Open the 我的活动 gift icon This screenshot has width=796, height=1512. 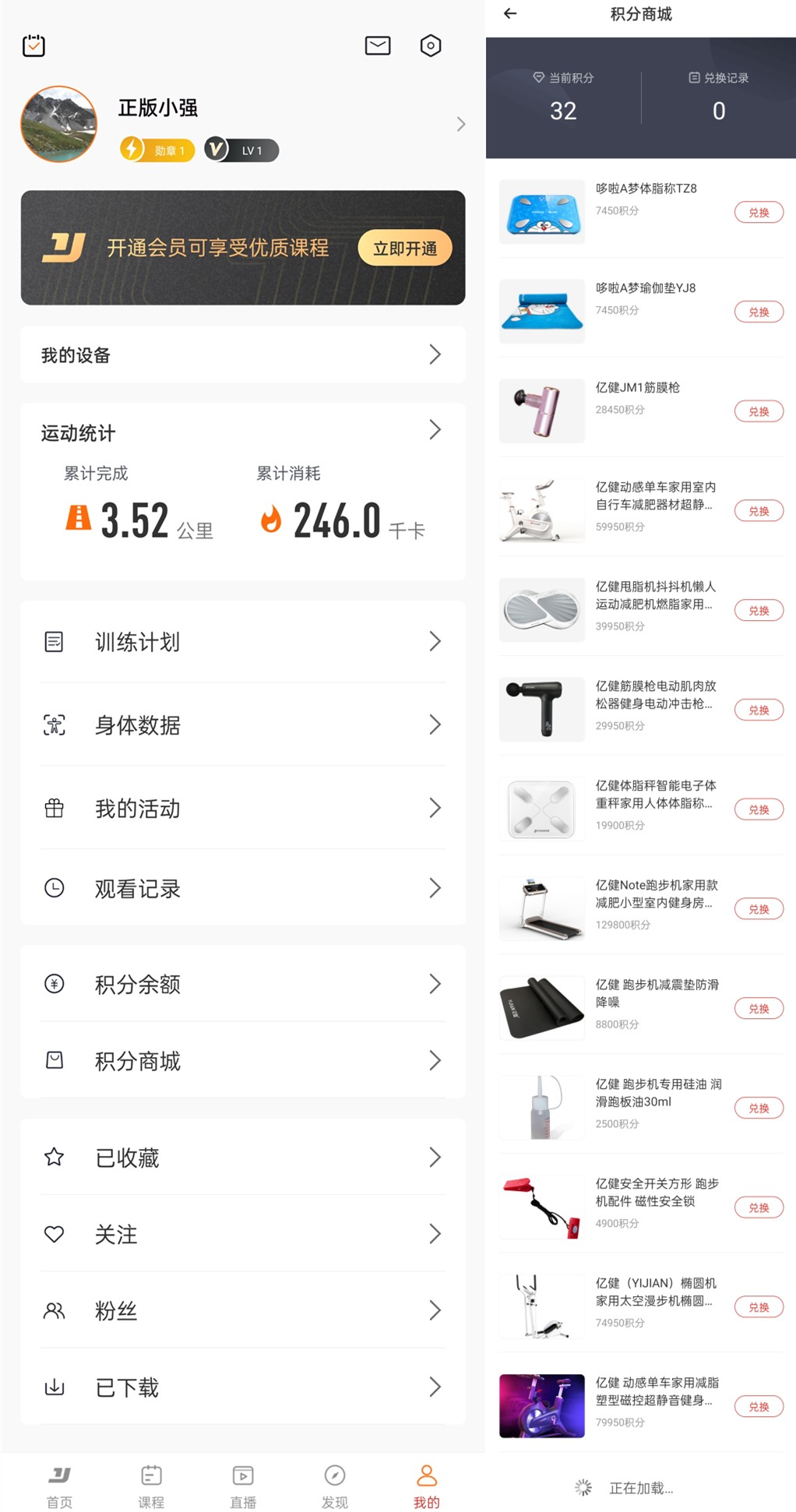(53, 809)
